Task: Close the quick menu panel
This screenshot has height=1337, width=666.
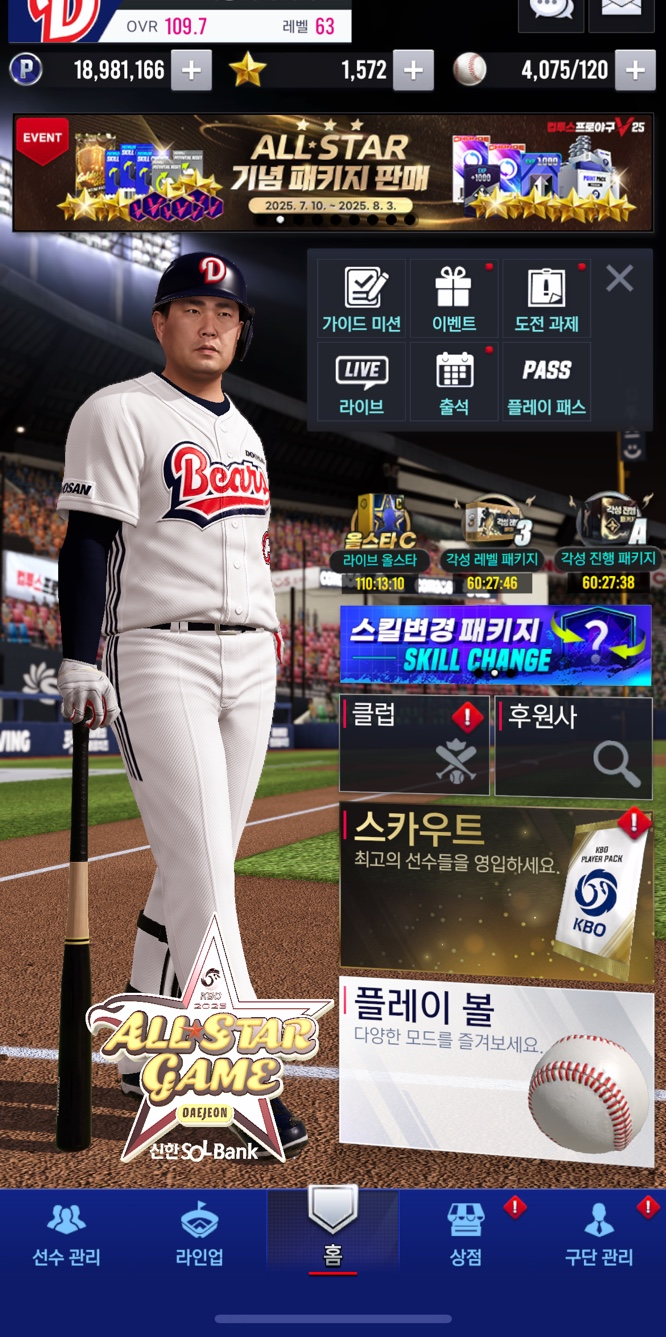Action: [x=620, y=279]
